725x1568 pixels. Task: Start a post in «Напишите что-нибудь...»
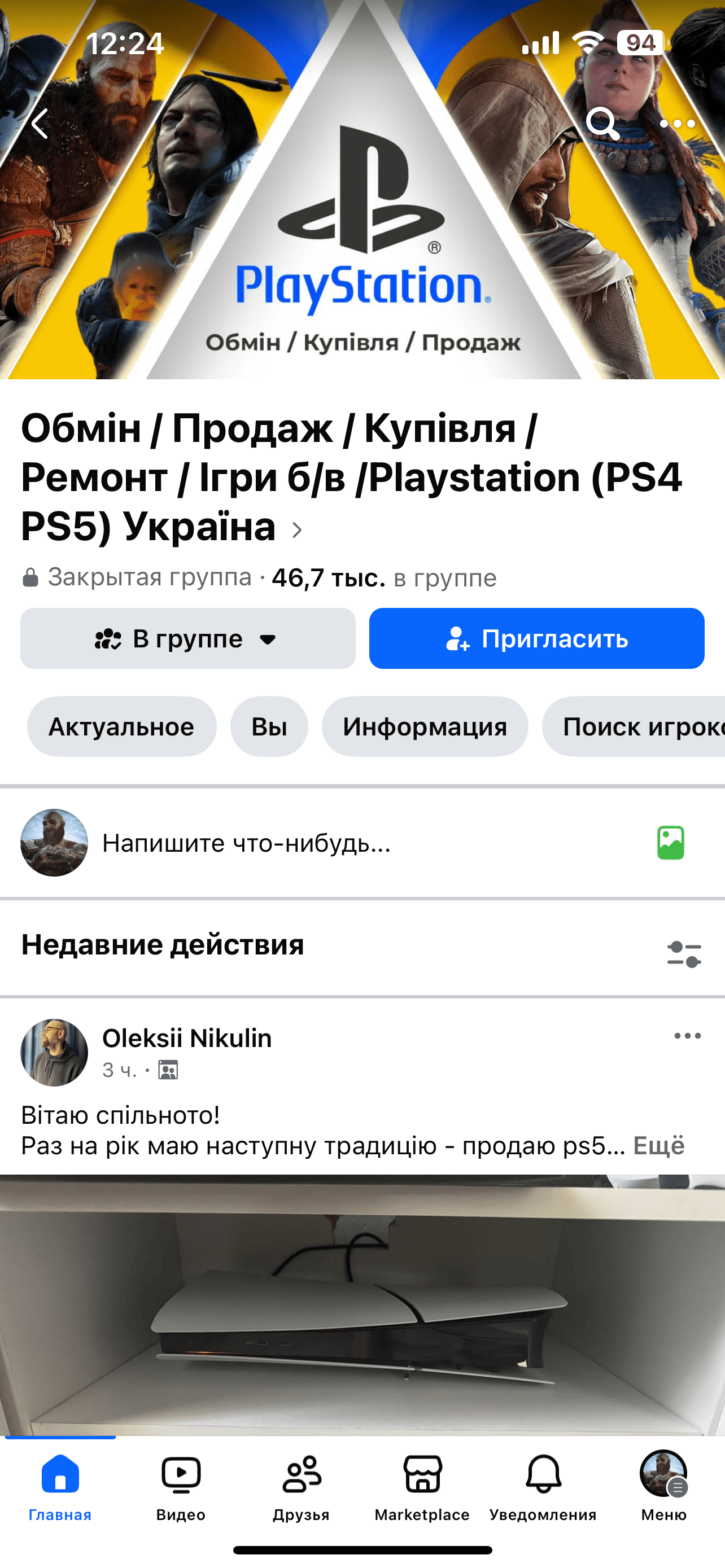tap(247, 843)
